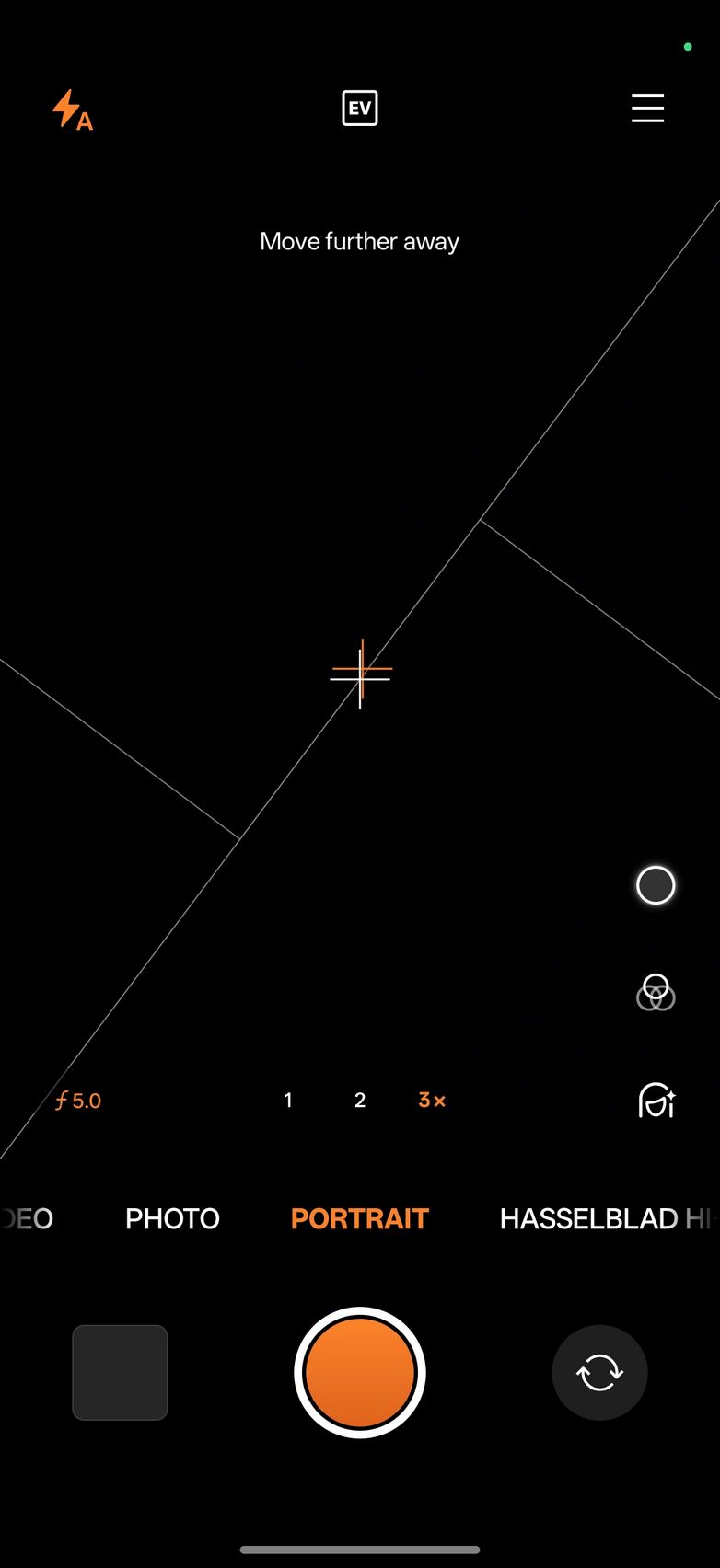Select 3x zoom level
This screenshot has width=720, height=1568.
(x=432, y=1101)
